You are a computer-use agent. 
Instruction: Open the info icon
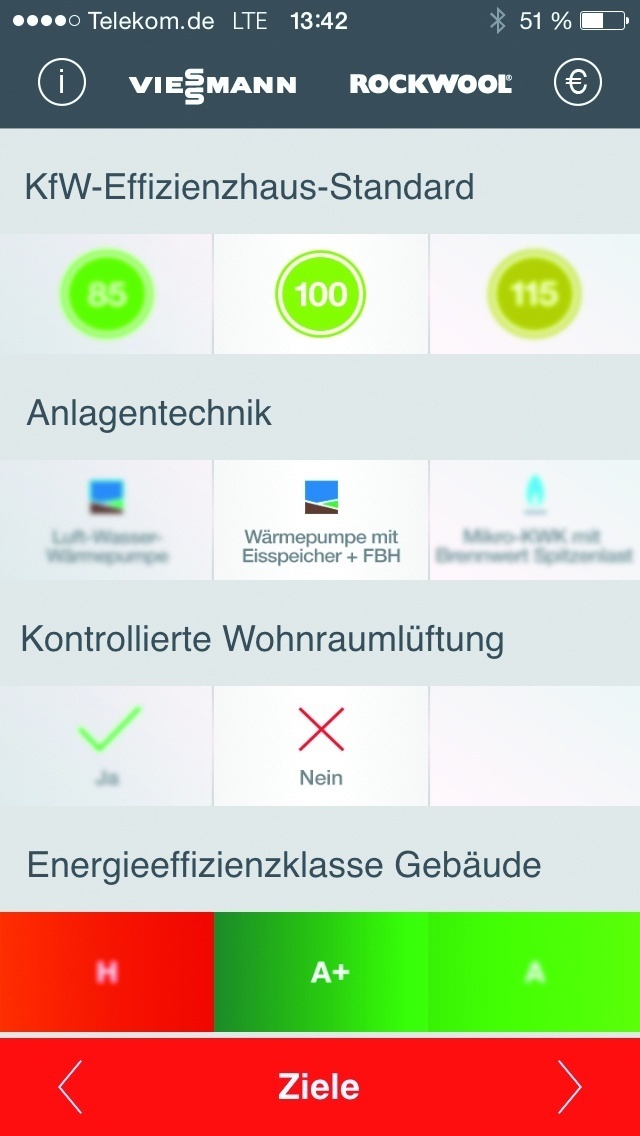point(62,83)
